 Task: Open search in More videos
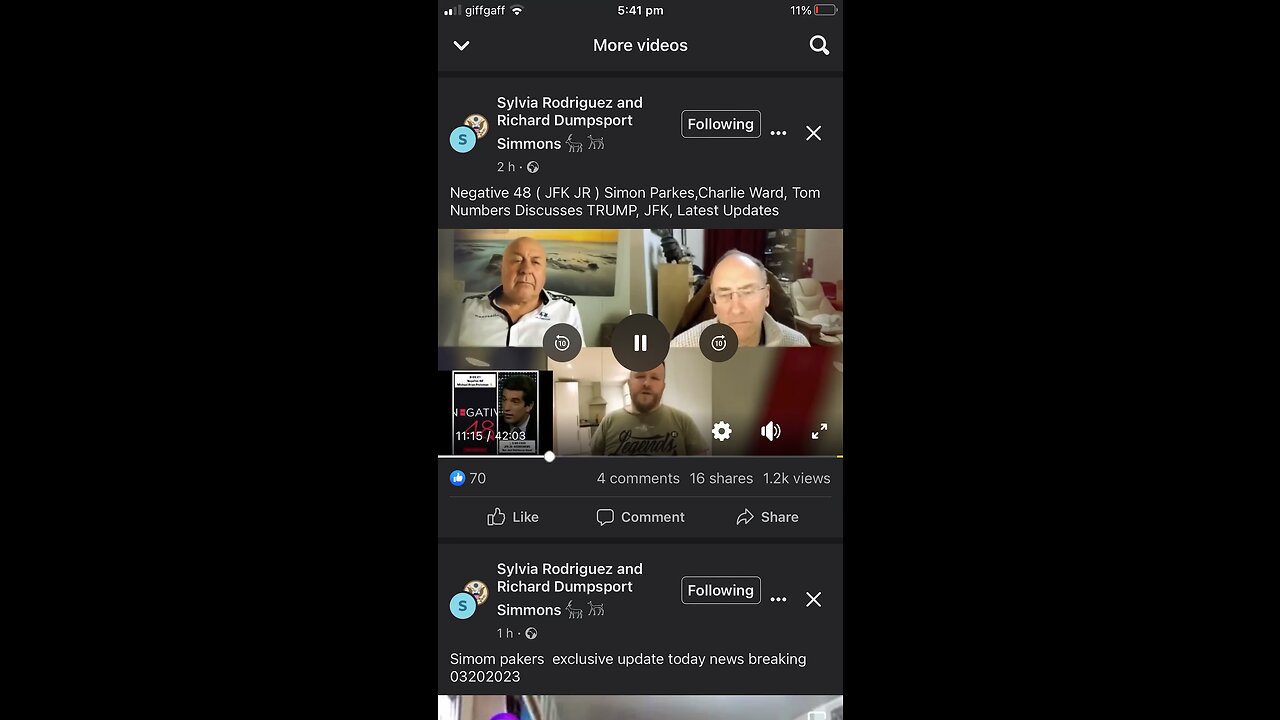(819, 45)
